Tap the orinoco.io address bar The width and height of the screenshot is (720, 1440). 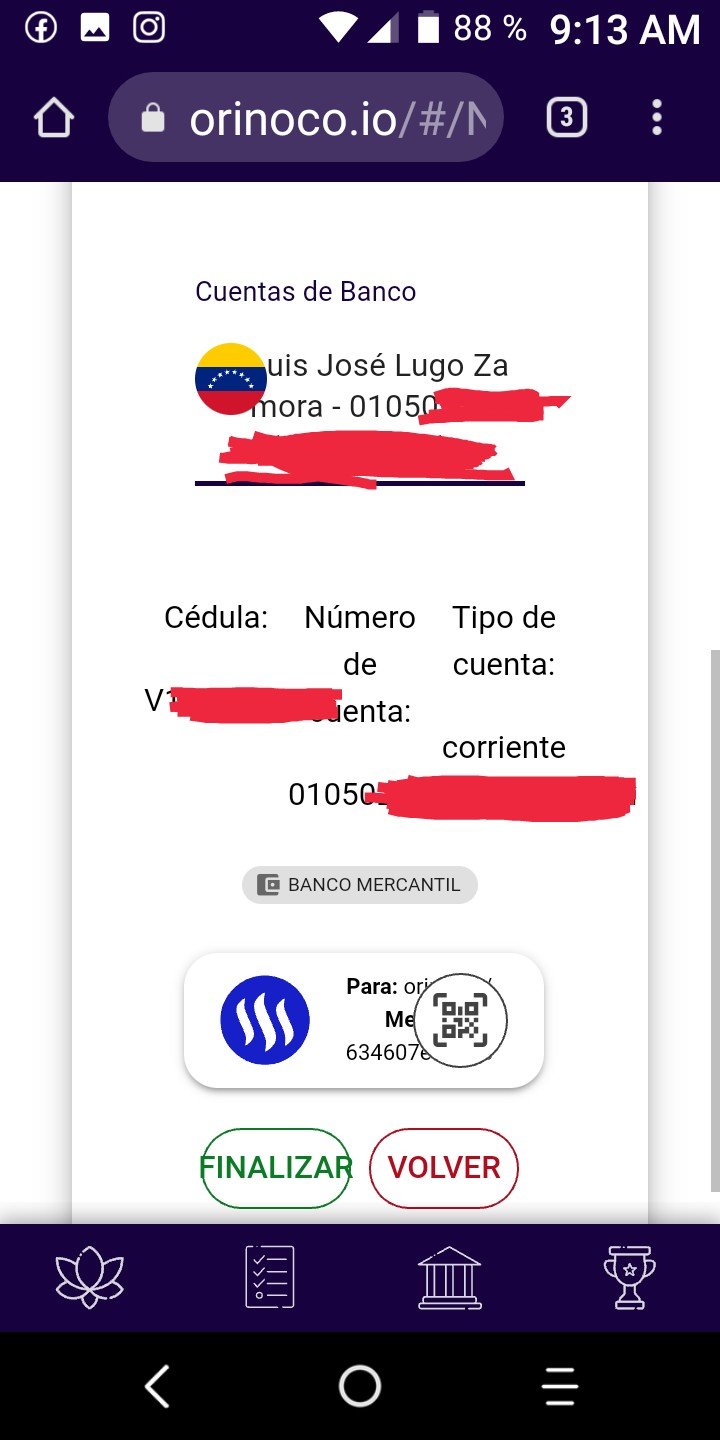pyautogui.click(x=305, y=119)
